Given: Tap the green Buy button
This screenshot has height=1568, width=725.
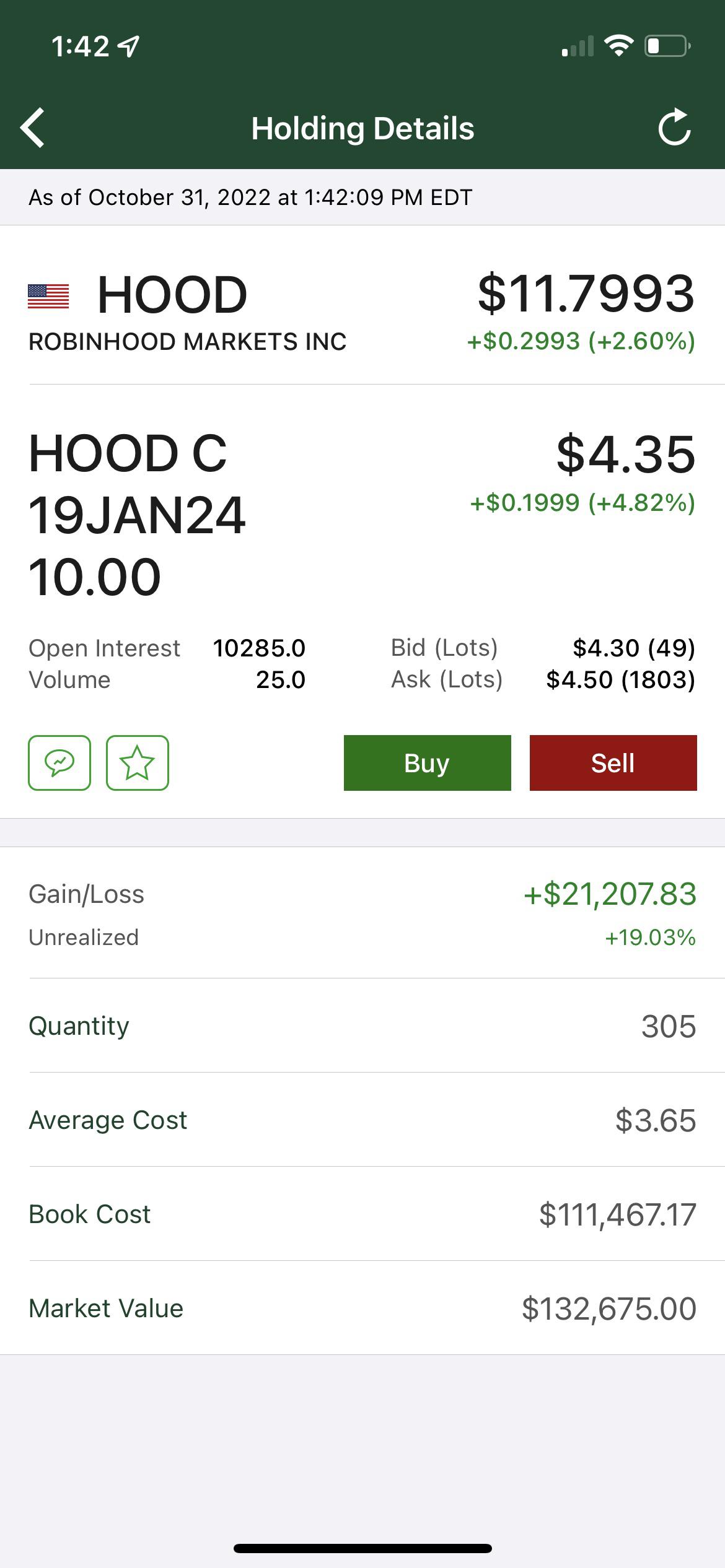Looking at the screenshot, I should (427, 763).
